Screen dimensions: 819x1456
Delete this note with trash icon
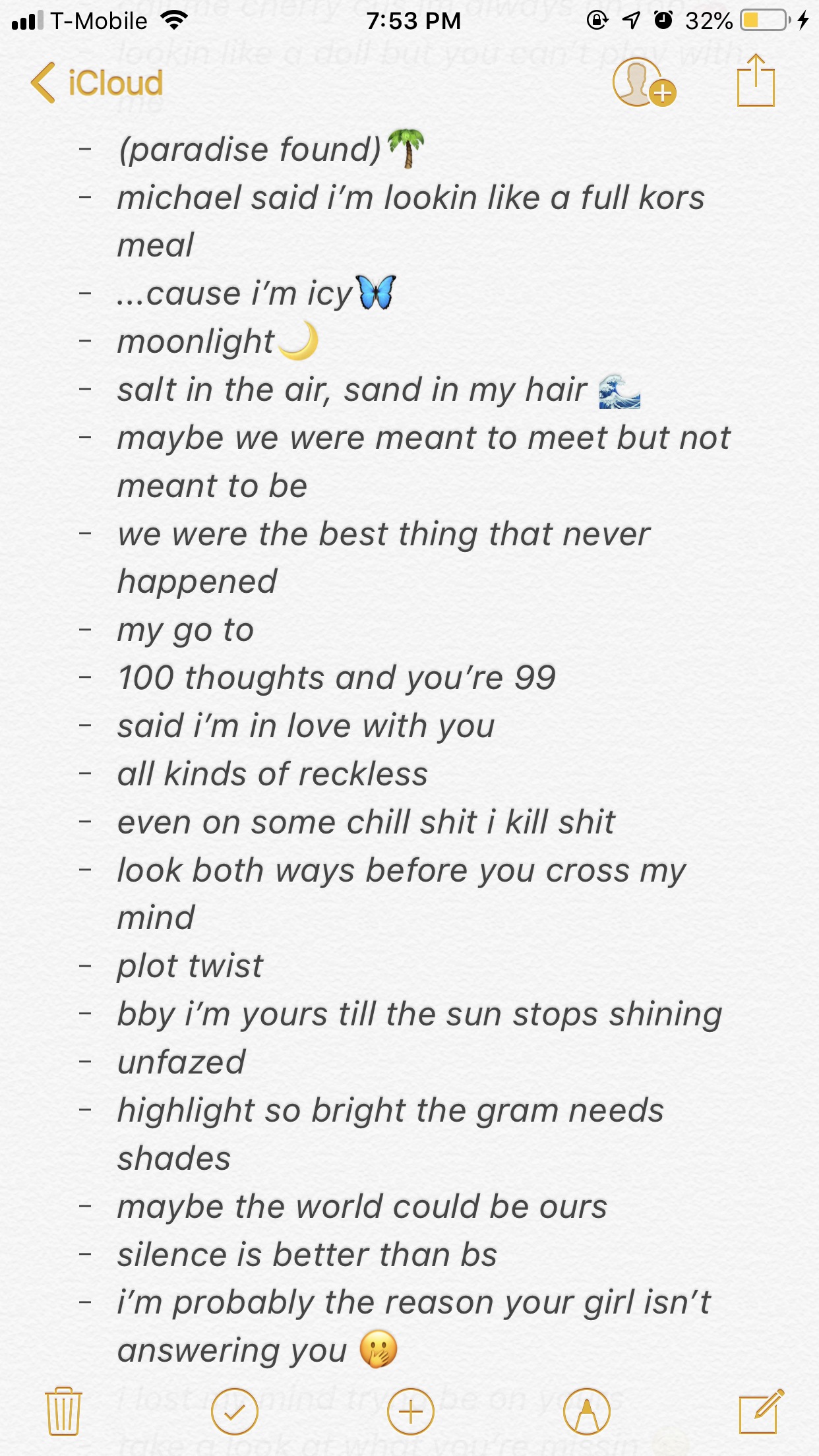(63, 1411)
